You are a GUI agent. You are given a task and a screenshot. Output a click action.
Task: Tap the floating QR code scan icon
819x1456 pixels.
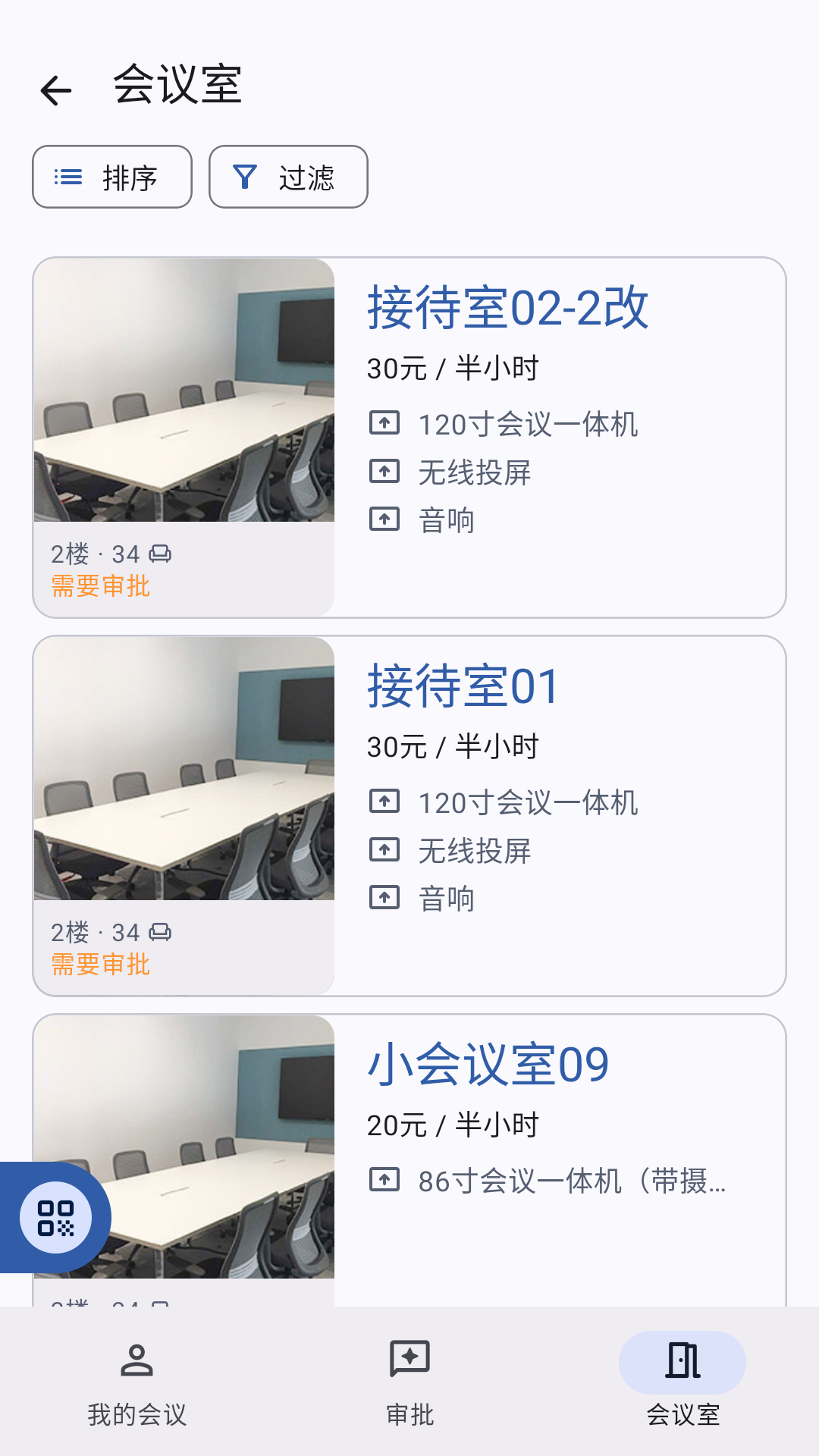pyautogui.click(x=55, y=1216)
